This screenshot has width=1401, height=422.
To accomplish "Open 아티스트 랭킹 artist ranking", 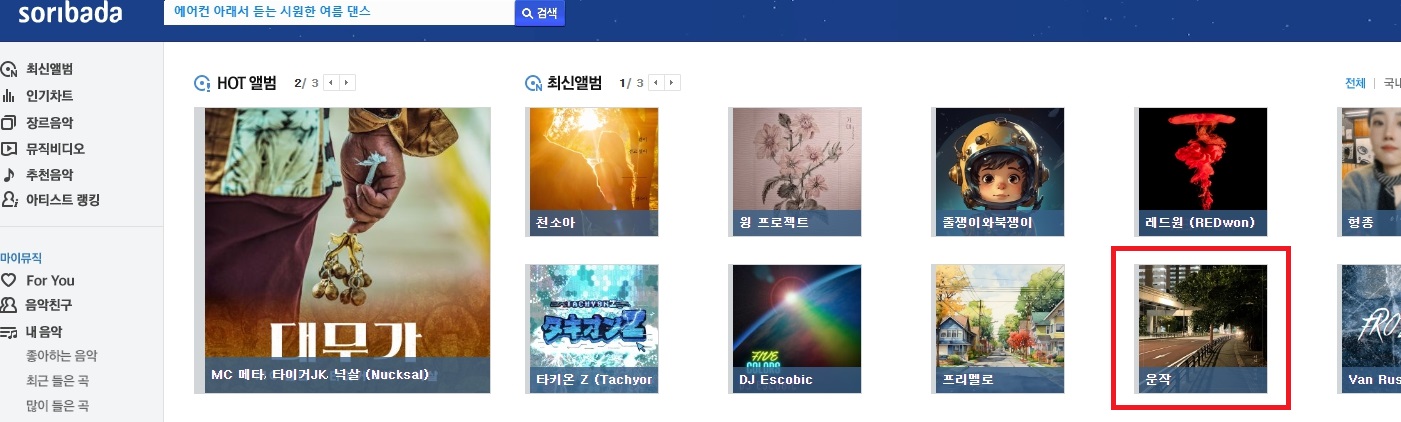I will click(x=62, y=200).
